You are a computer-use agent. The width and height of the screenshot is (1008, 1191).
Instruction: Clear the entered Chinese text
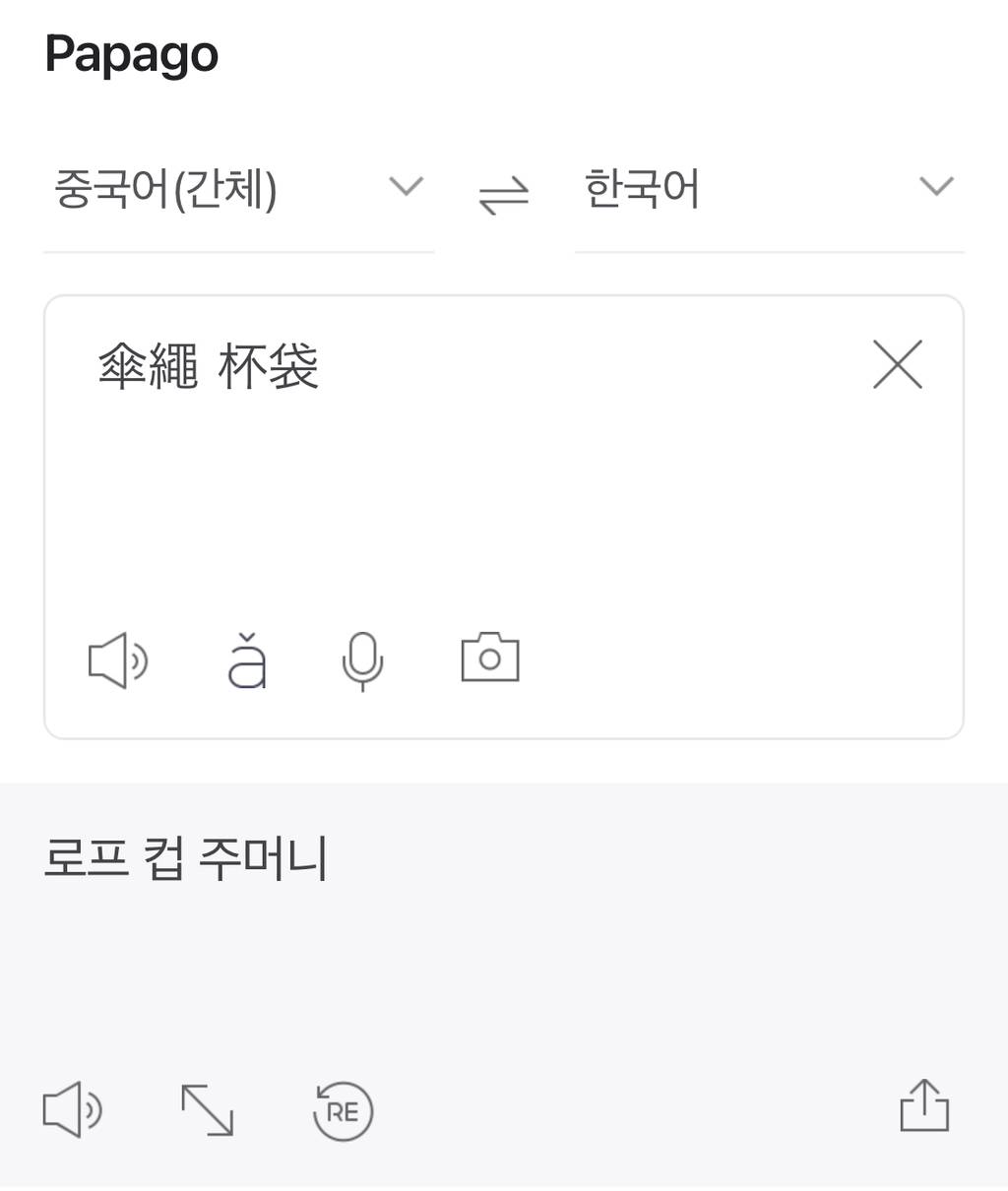click(897, 365)
